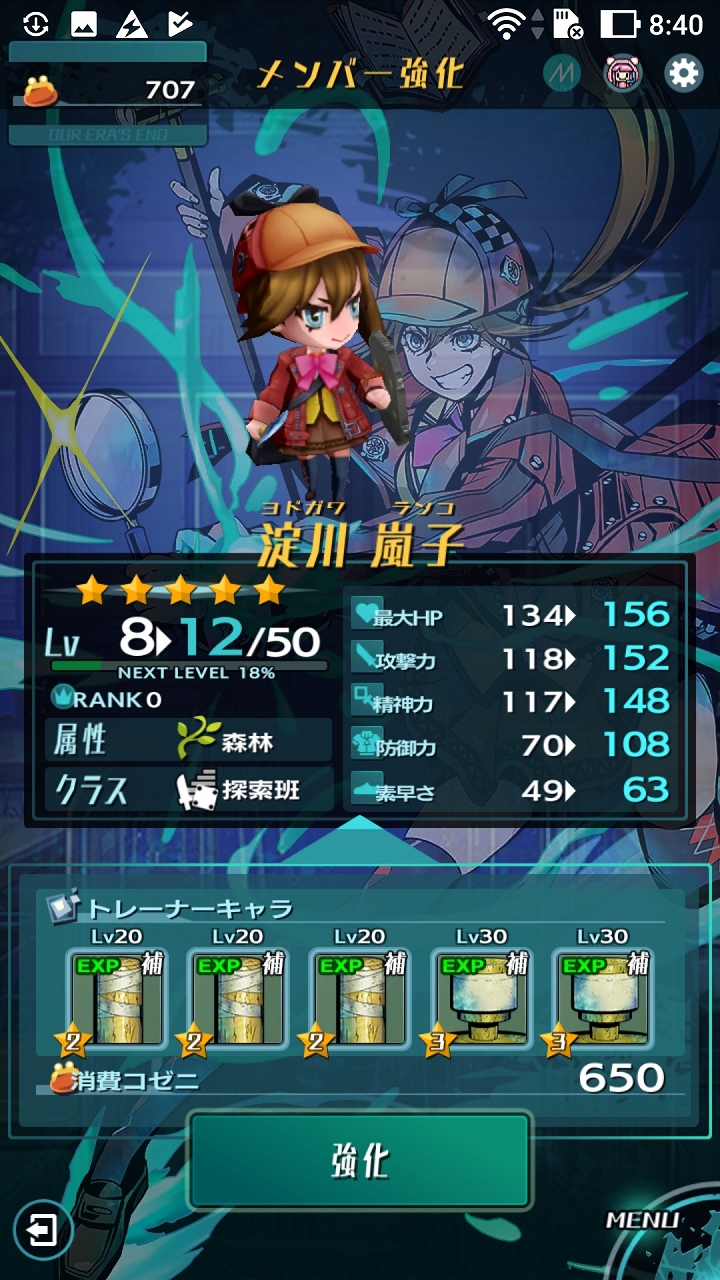
Task: Tap the exit icon at bottom left
Action: click(42, 1230)
